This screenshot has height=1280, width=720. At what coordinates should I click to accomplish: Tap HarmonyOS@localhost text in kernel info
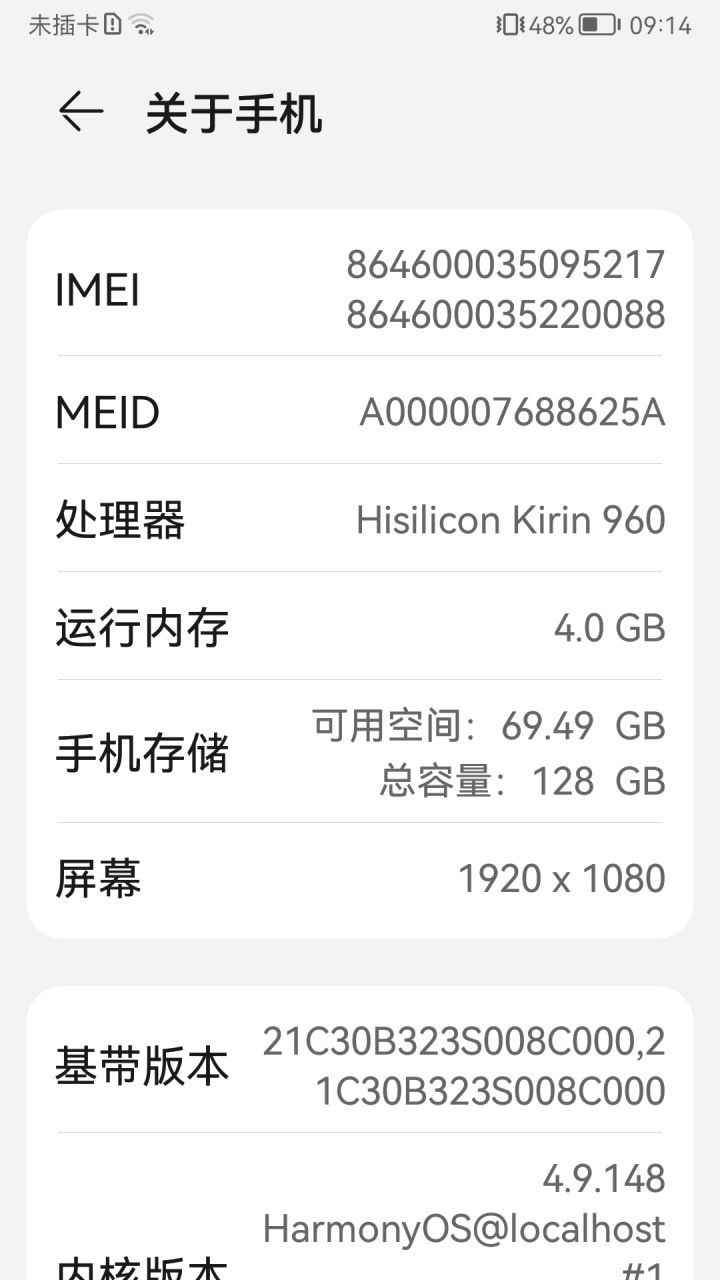(463, 1228)
